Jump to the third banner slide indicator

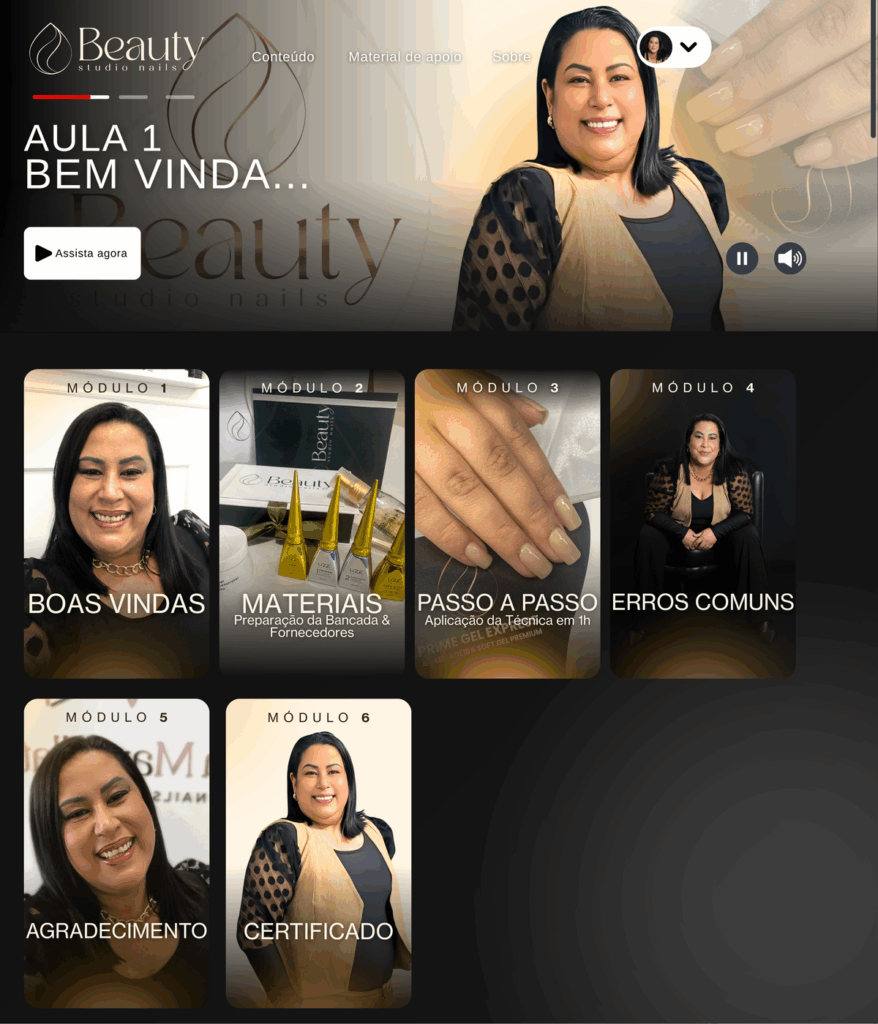180,97
